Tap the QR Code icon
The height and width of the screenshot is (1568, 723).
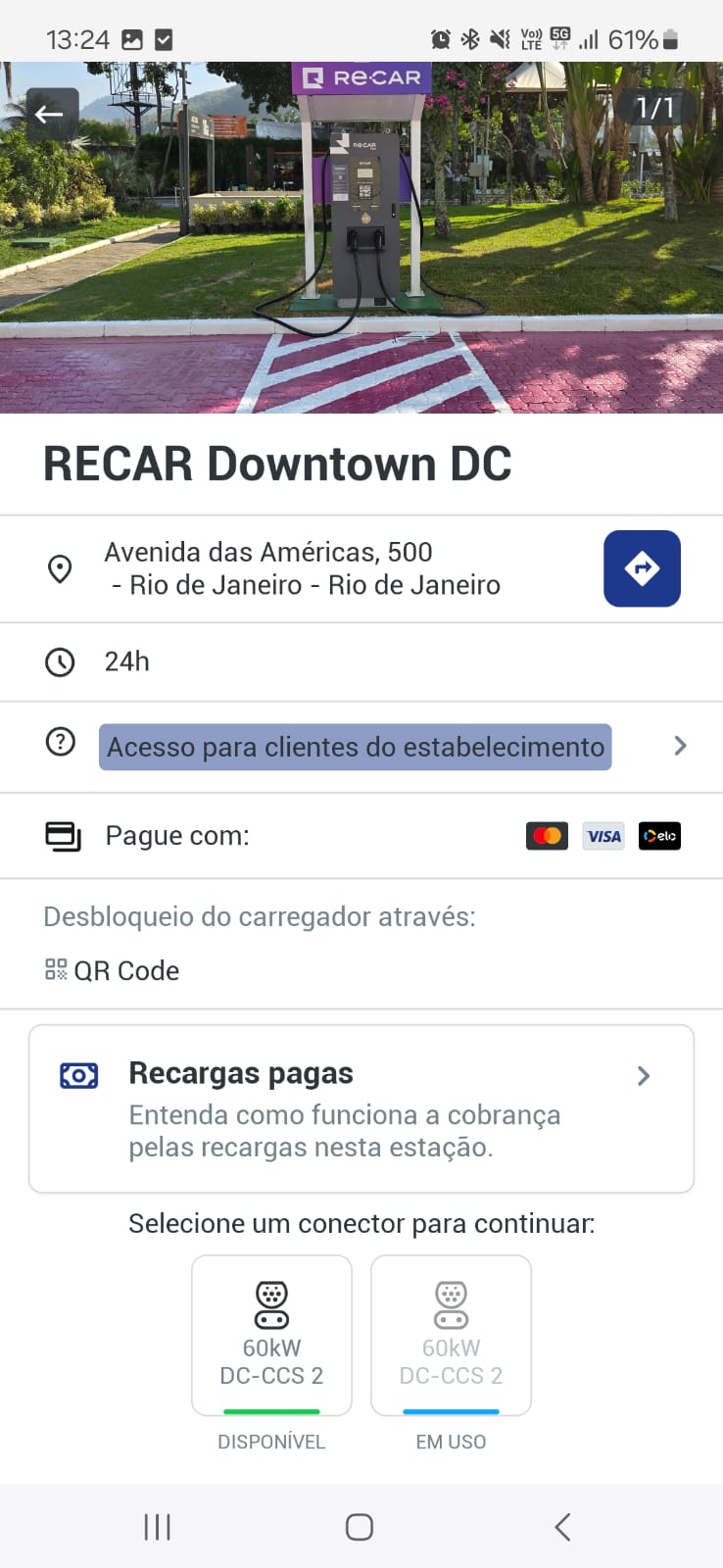(56, 970)
